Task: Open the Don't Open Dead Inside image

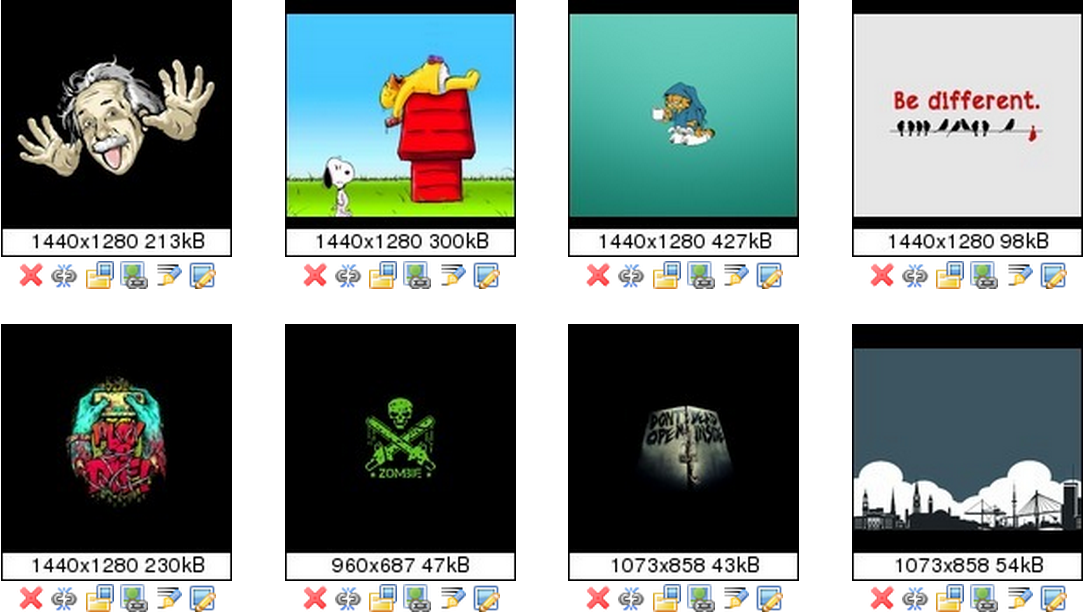Action: (x=683, y=438)
